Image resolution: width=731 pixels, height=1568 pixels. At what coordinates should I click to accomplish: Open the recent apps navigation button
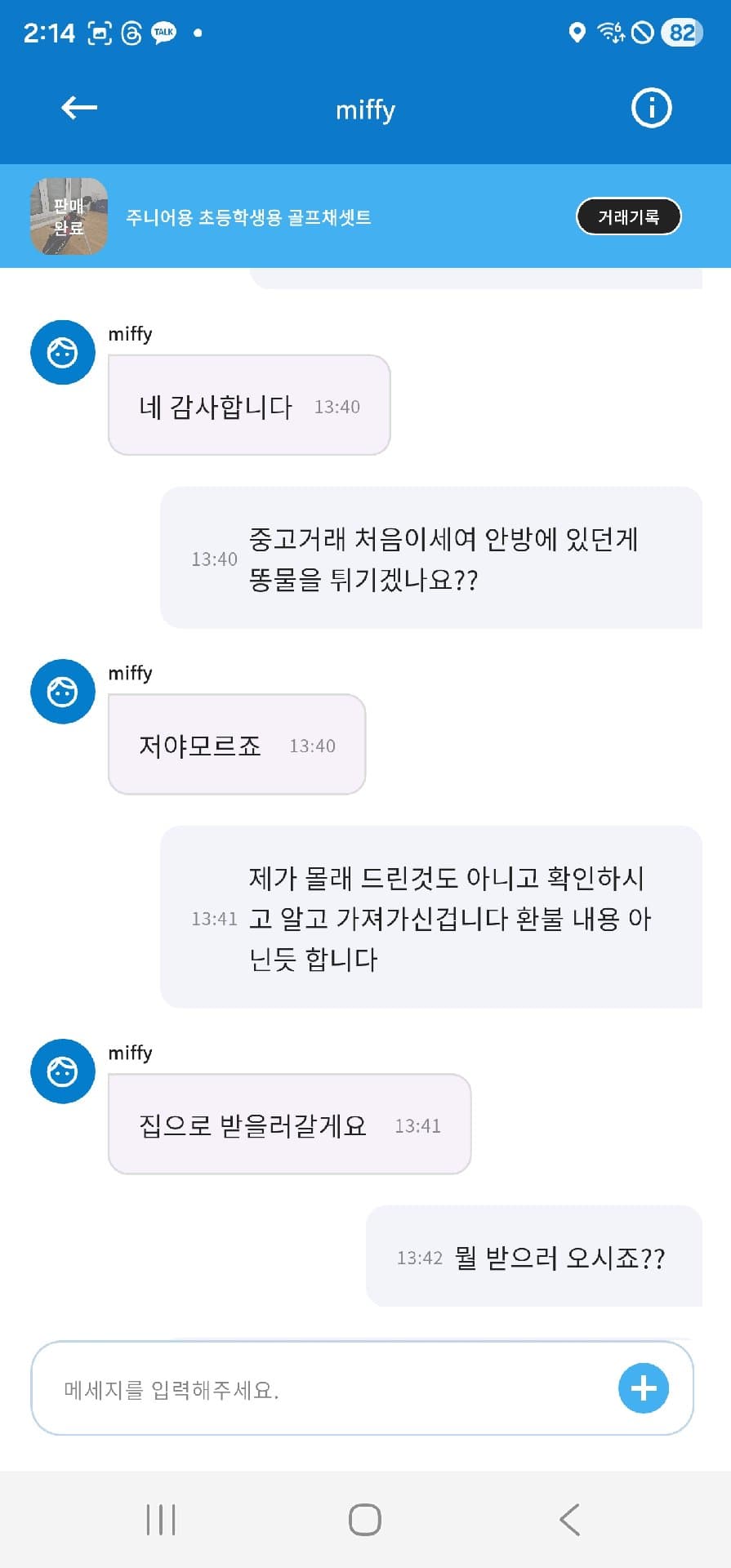[x=161, y=1520]
